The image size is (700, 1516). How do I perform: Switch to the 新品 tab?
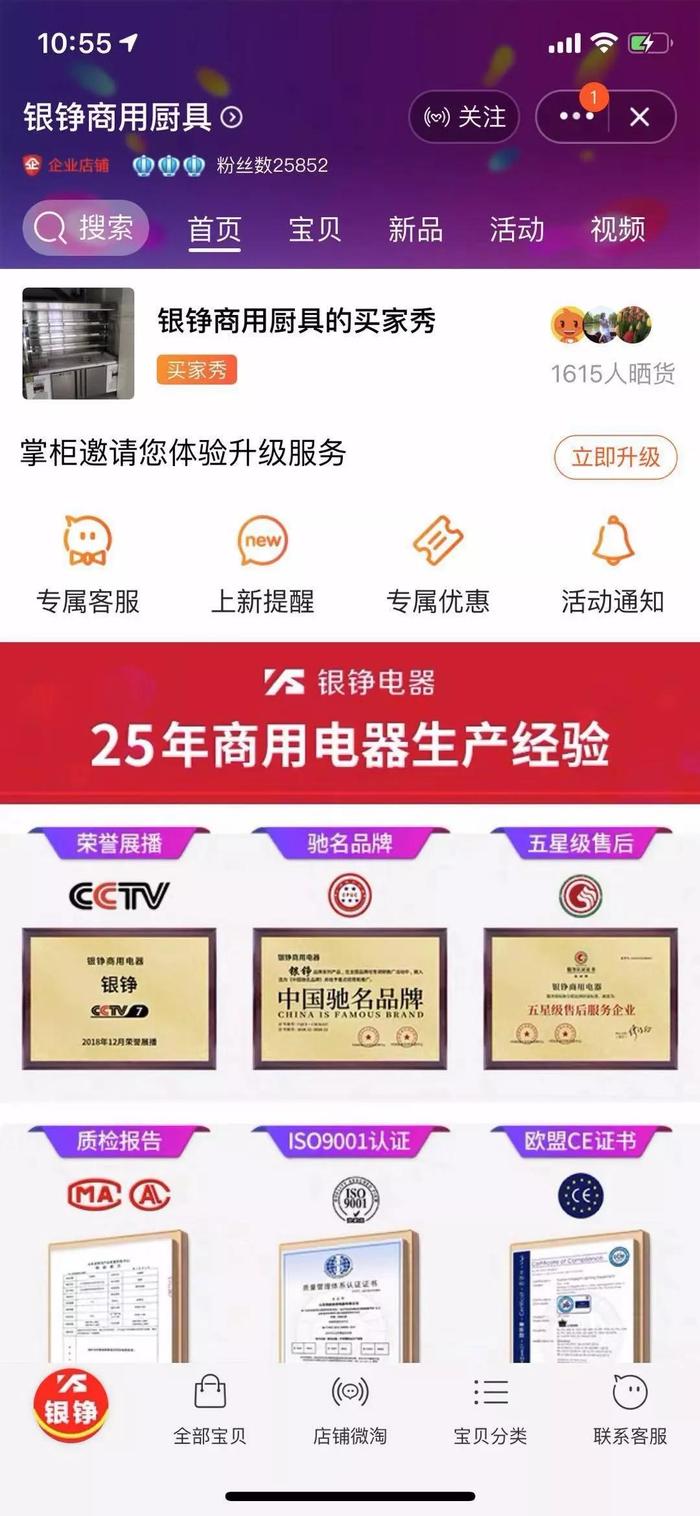coord(415,229)
